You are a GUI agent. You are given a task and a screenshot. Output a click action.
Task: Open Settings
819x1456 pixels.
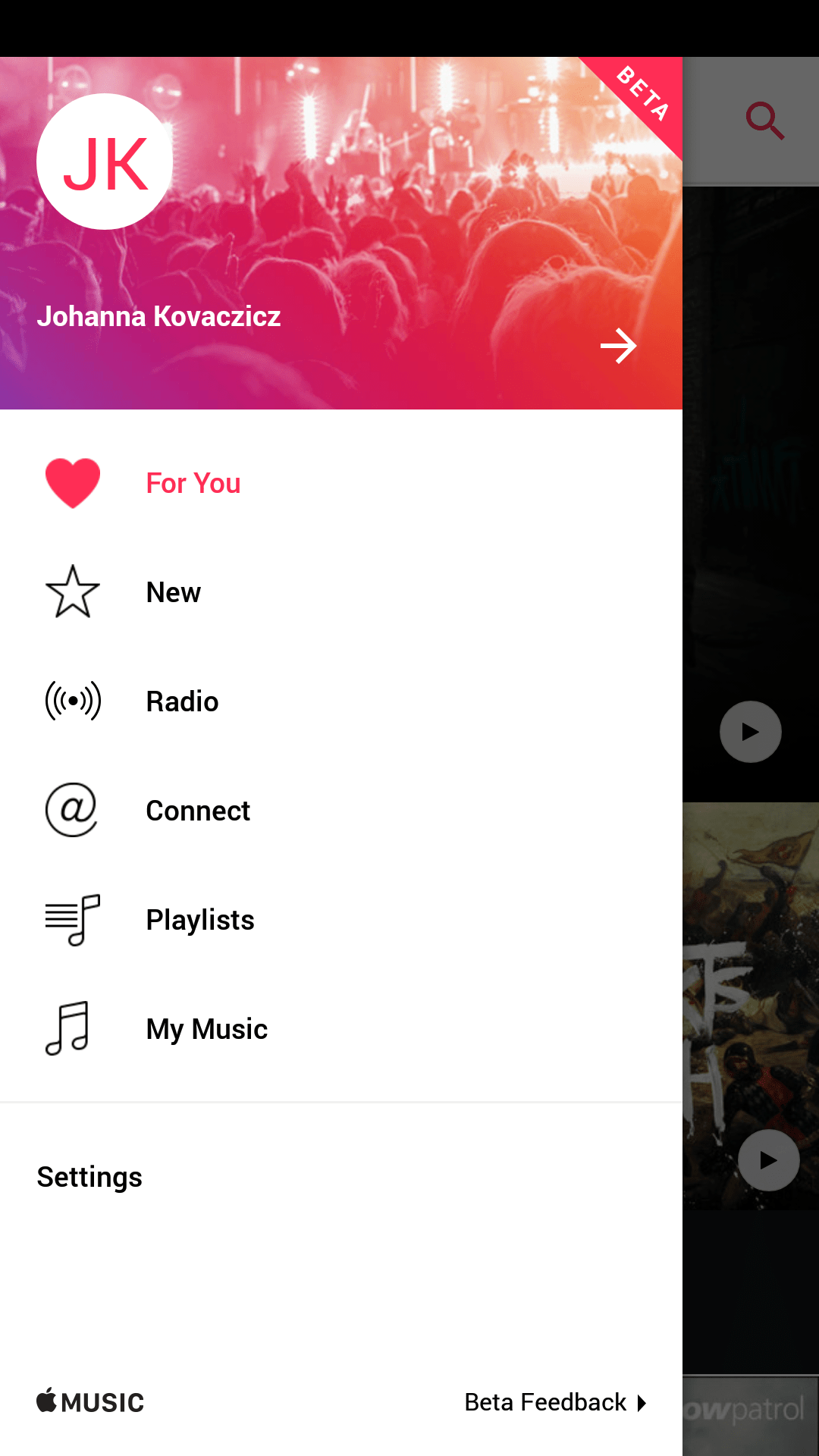[x=341, y=1177]
